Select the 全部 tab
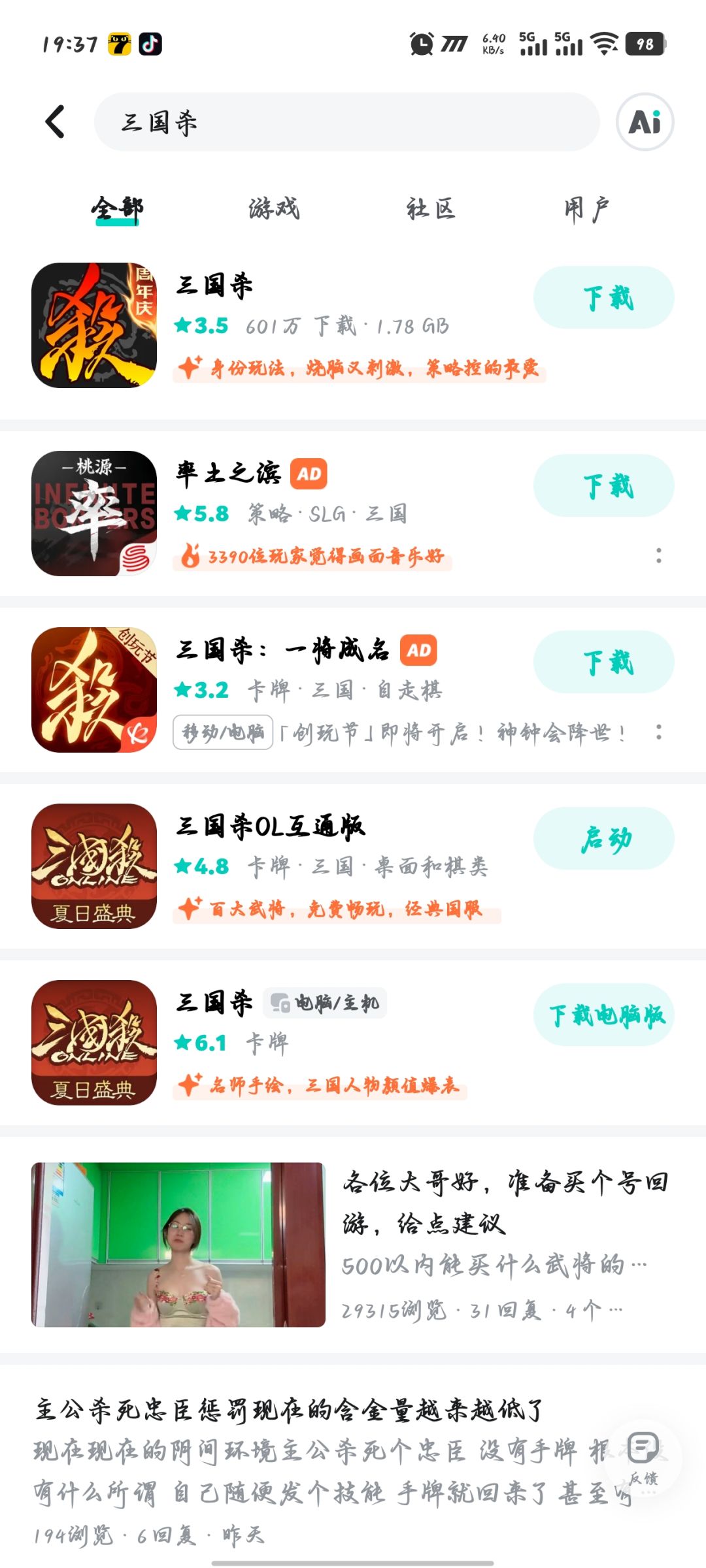Screen dimensions: 706x1568 pyautogui.click(x=118, y=210)
